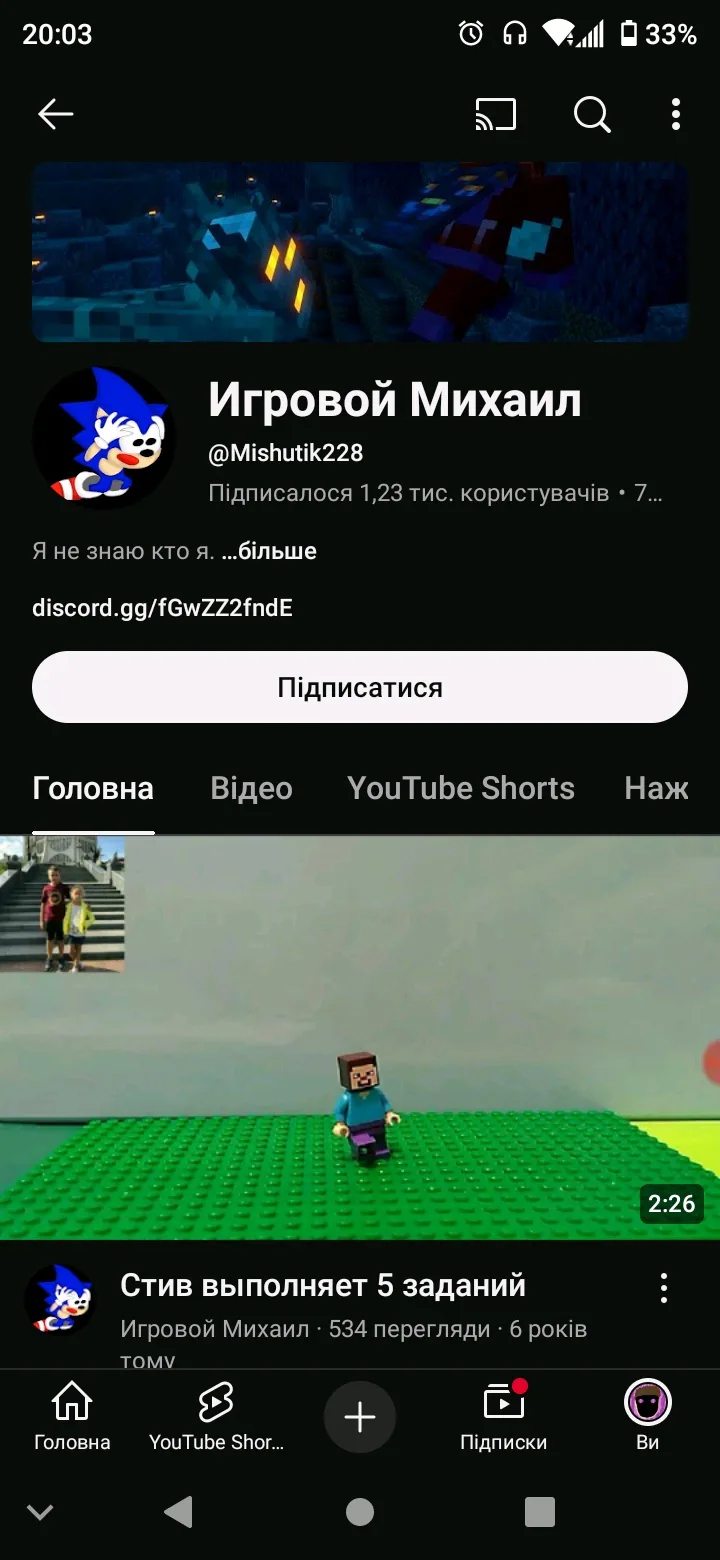The image size is (720, 1560).
Task: Open the top bar overflow menu
Action: click(676, 115)
